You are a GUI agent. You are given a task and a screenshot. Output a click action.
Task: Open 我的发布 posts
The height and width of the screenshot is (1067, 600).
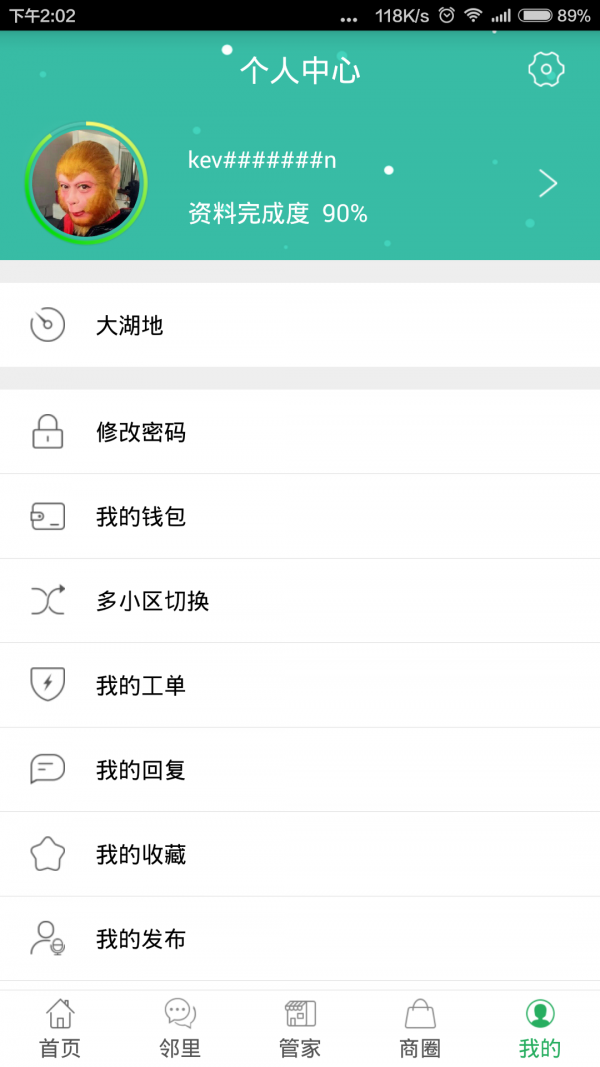300,939
